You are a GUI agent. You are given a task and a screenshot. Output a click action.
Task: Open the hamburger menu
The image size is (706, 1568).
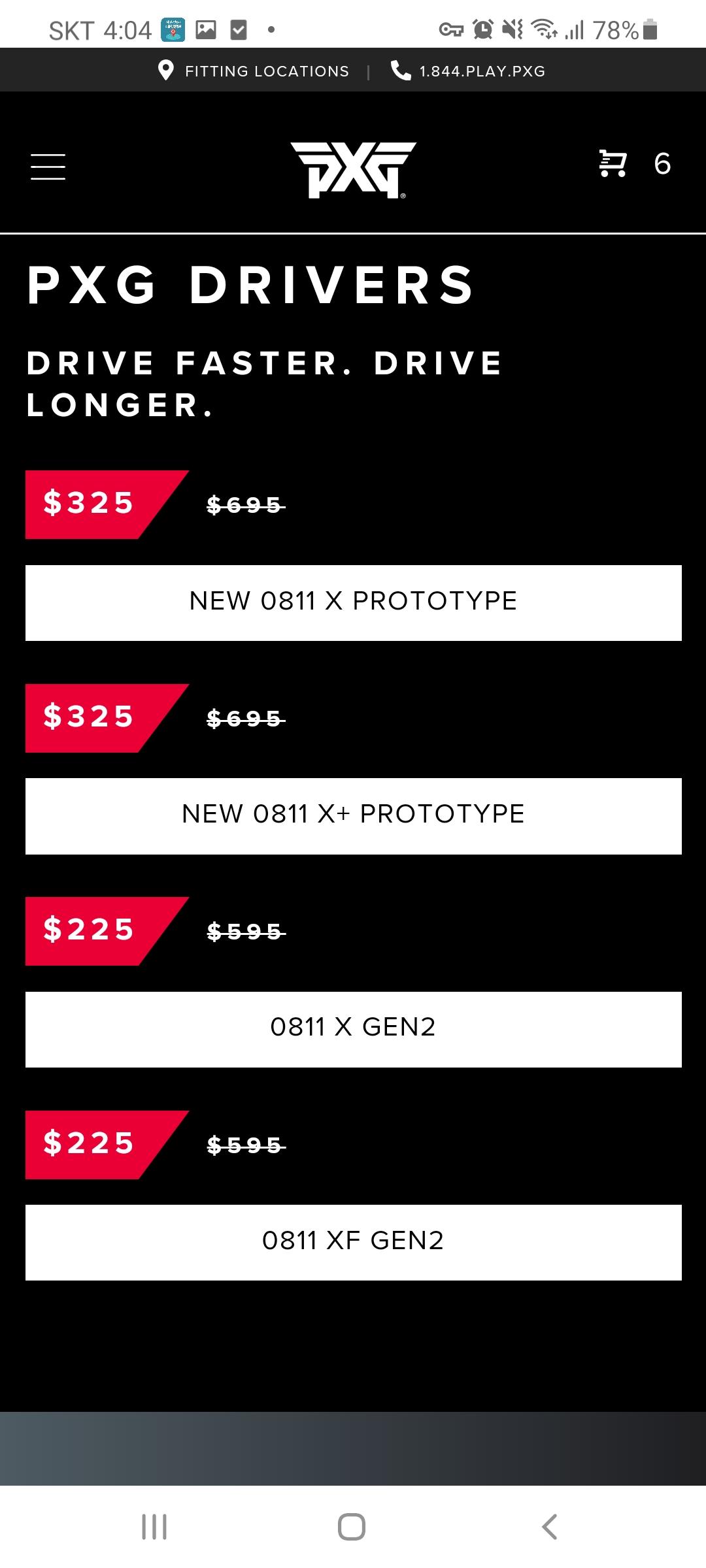click(48, 167)
